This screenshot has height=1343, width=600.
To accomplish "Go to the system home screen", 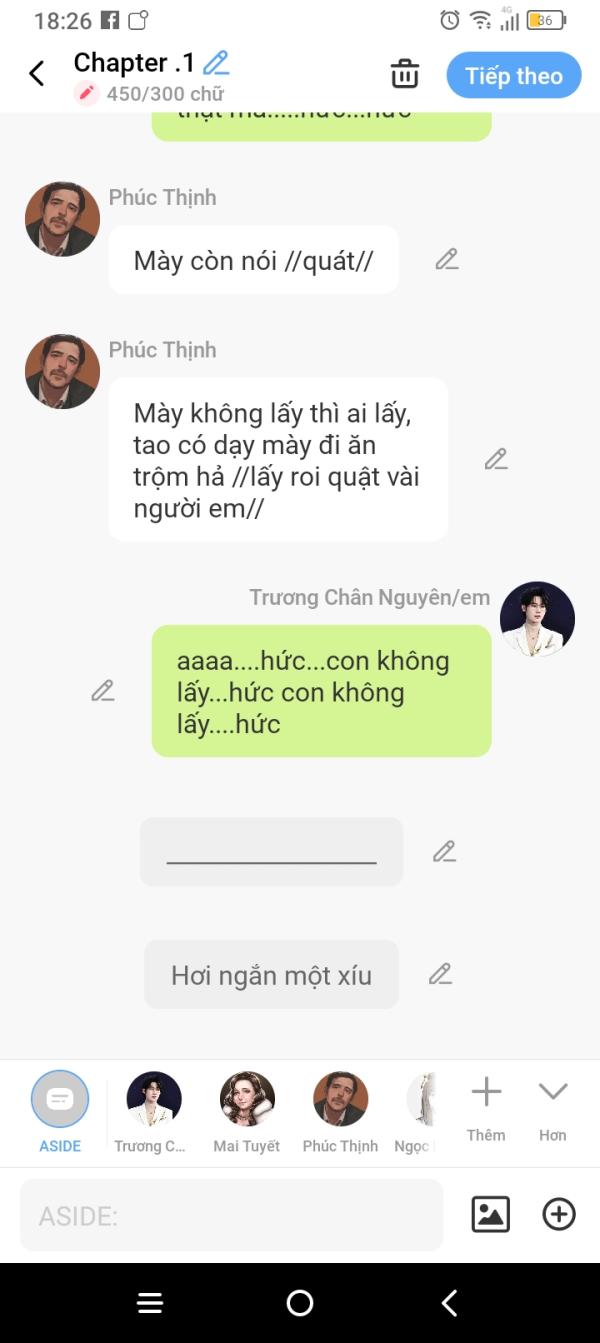I will coord(300,1302).
